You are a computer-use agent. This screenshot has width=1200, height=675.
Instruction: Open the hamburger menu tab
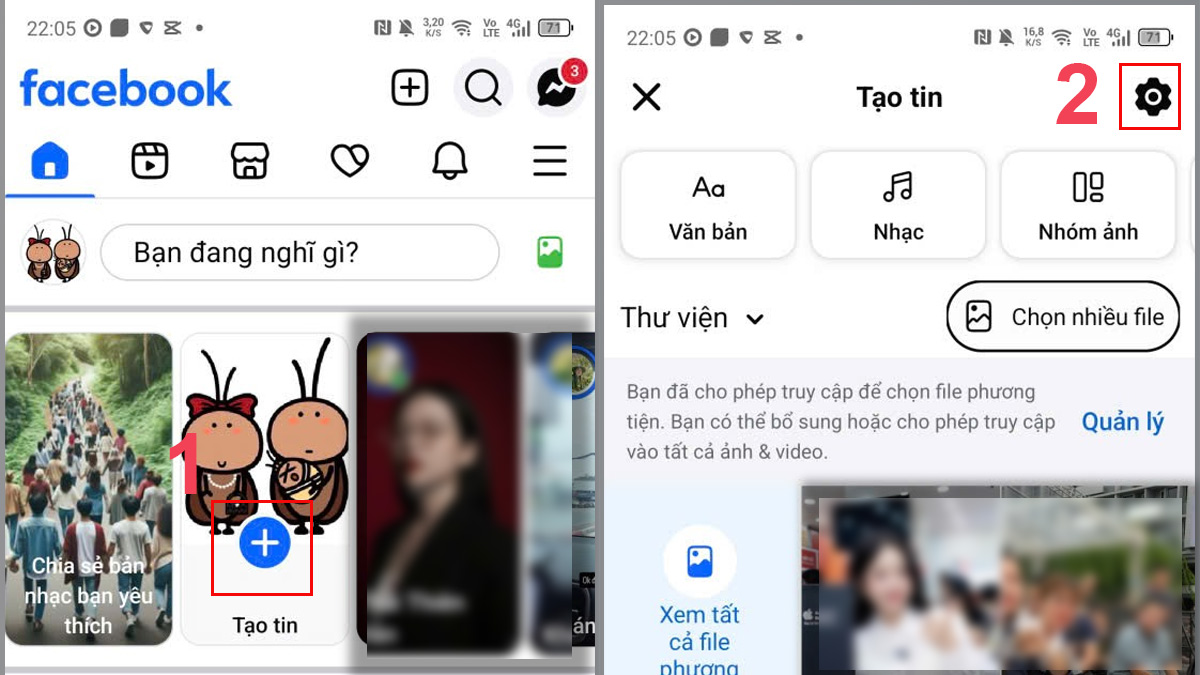[549, 160]
